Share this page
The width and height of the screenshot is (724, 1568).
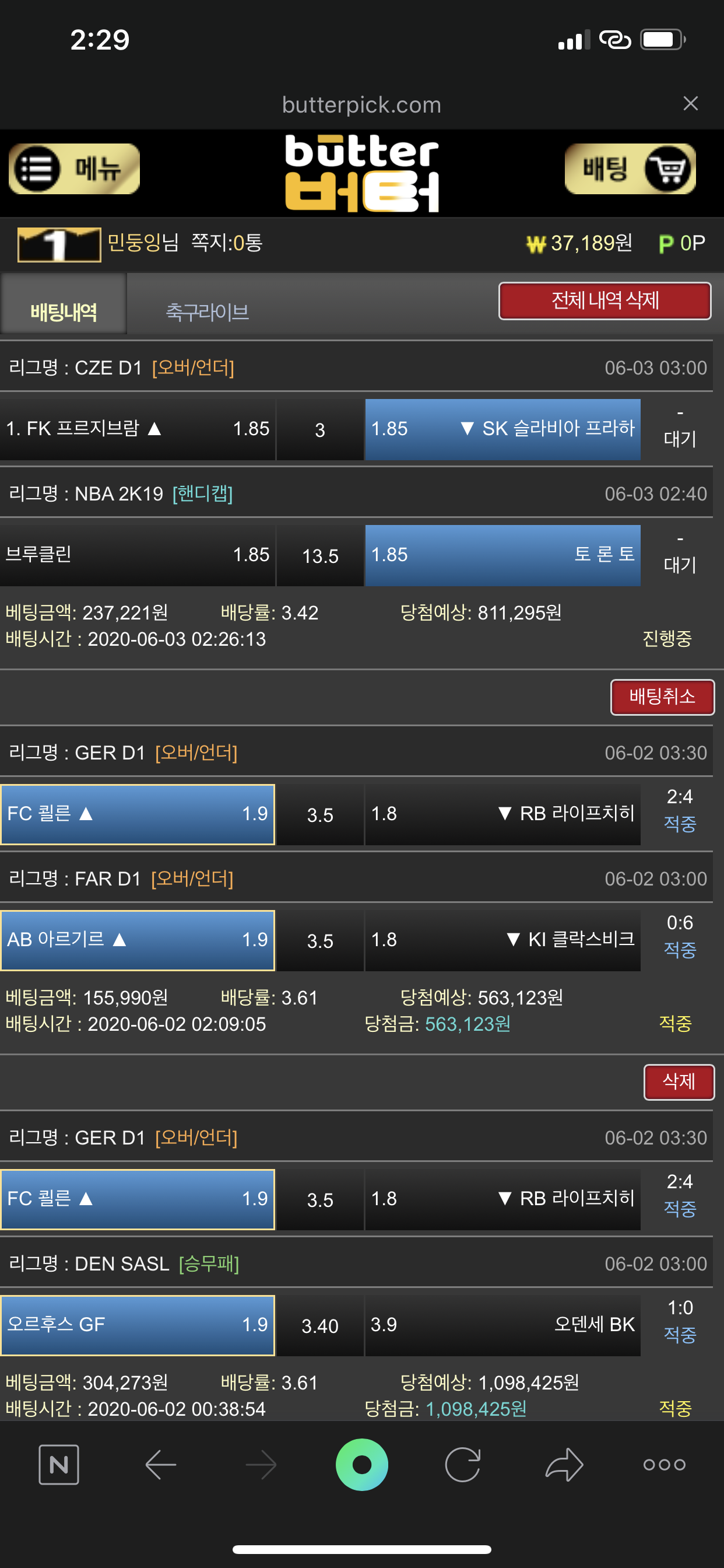point(563,1464)
